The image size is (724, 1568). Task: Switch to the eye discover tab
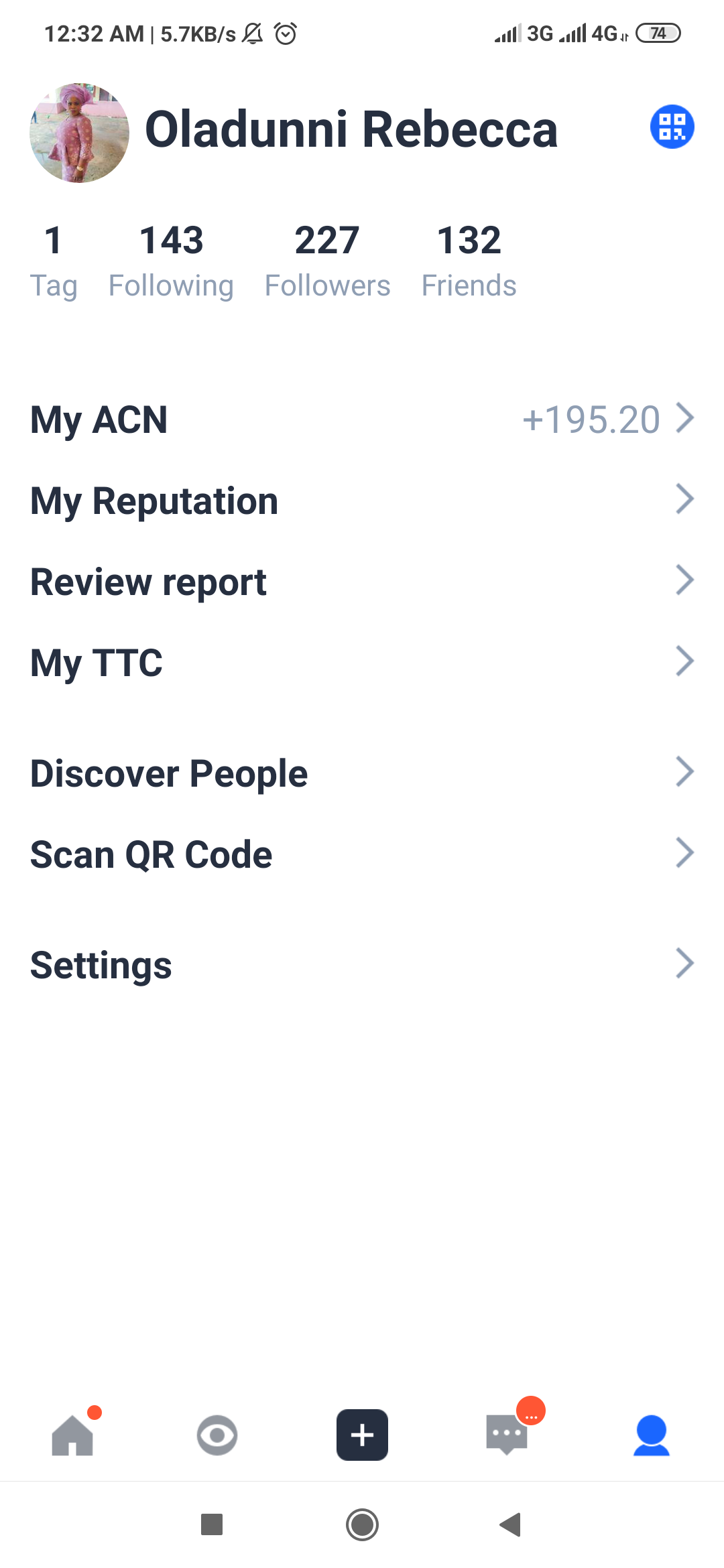[217, 1435]
